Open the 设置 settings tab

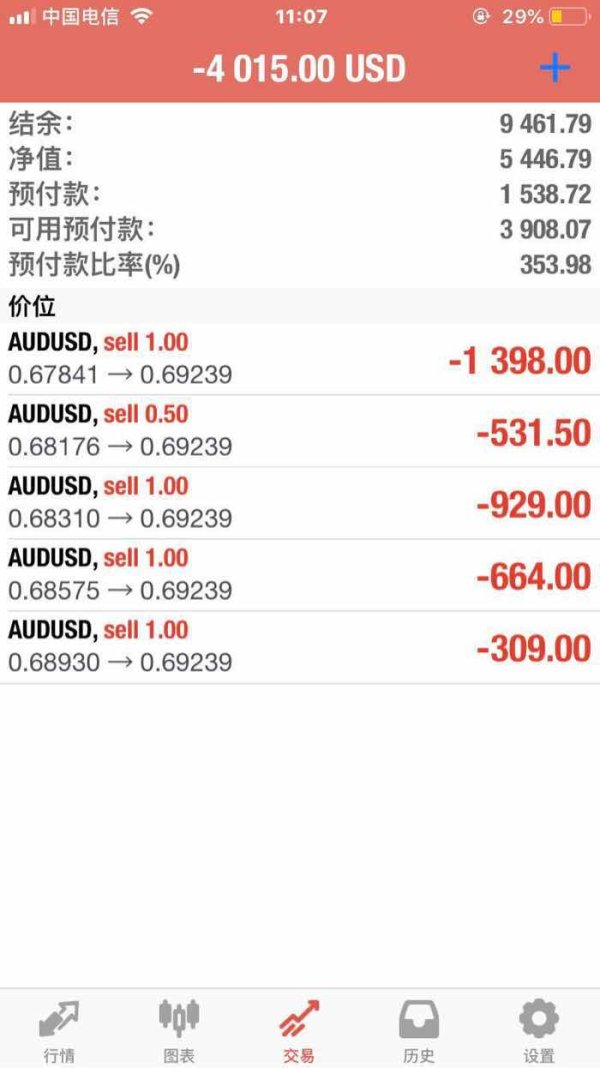[539, 1030]
